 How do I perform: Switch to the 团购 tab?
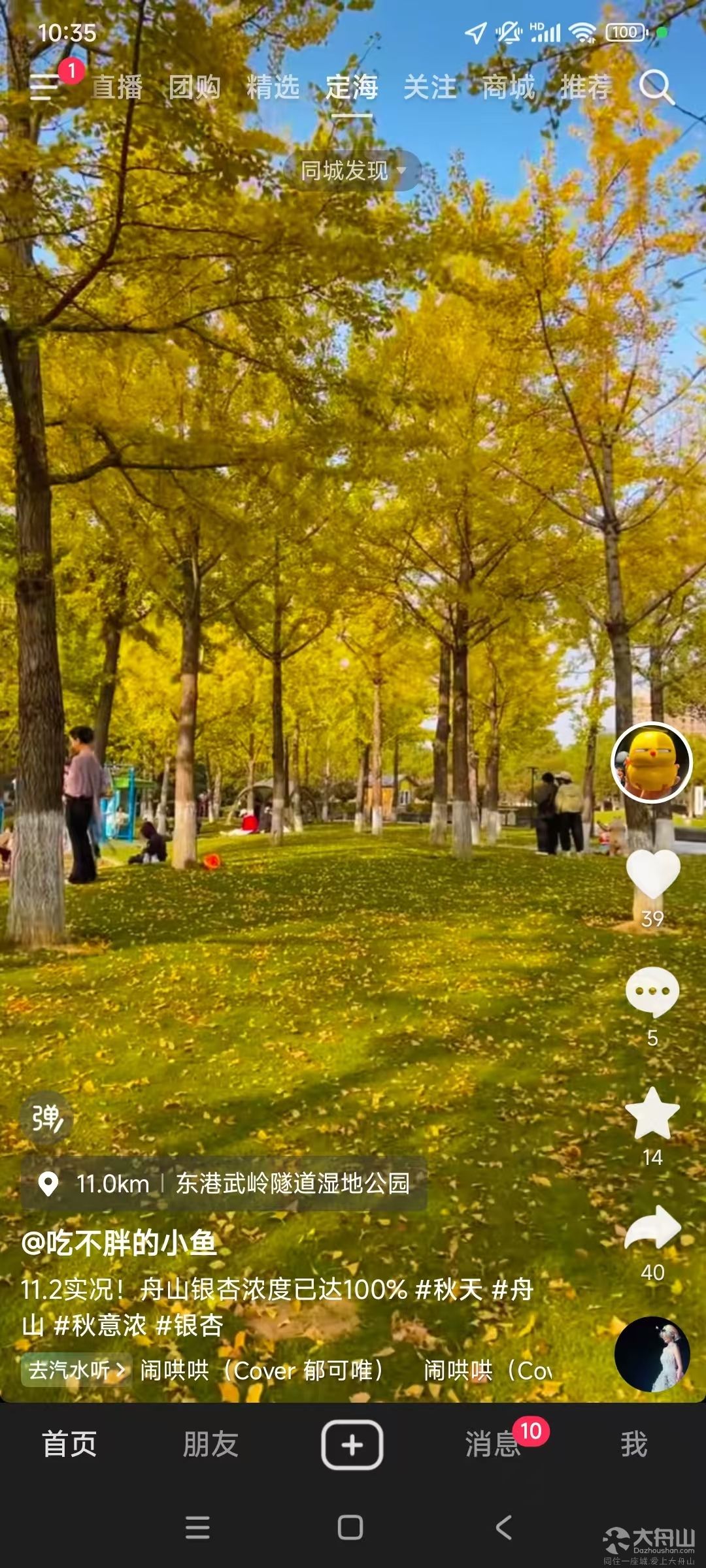coord(195,87)
